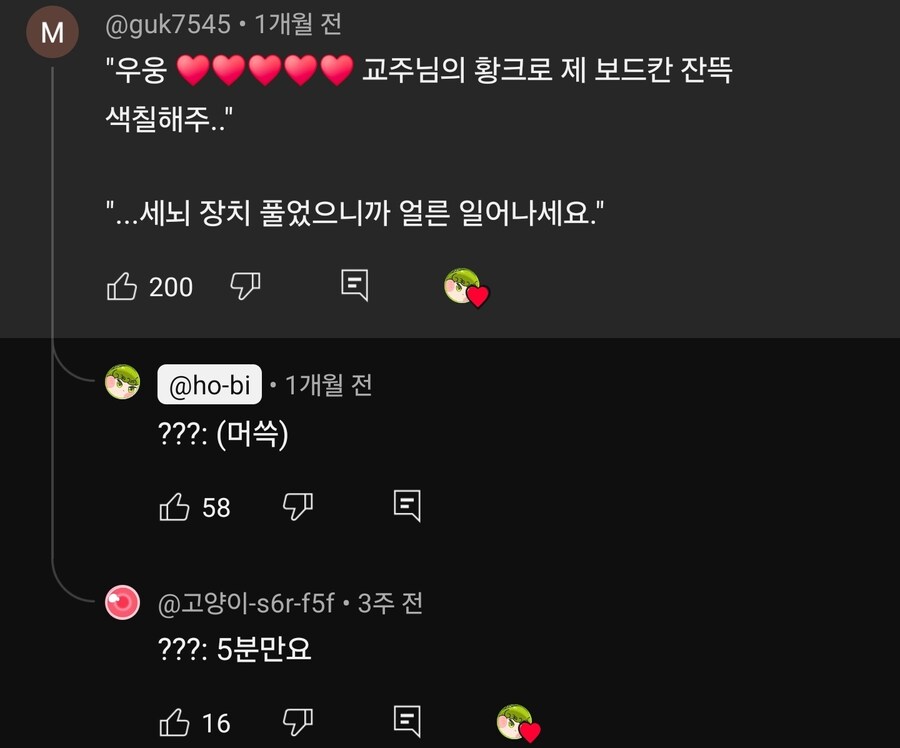Like the reply from @ho-bi
This screenshot has width=900, height=748.
tap(175, 507)
